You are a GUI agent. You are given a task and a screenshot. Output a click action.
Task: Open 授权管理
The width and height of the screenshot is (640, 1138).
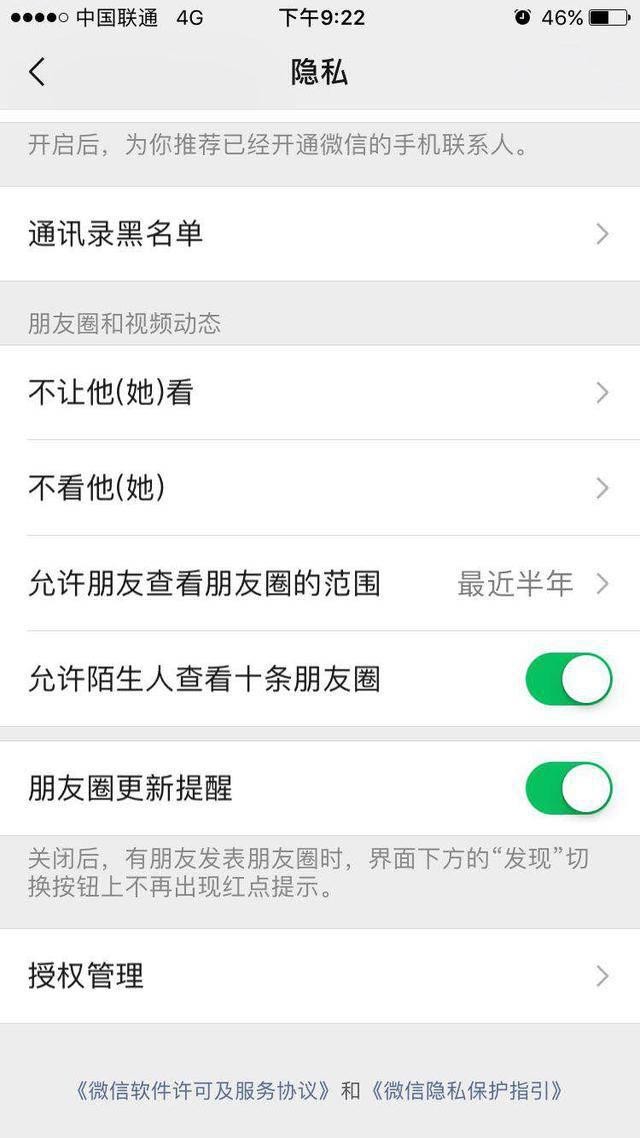[320, 976]
